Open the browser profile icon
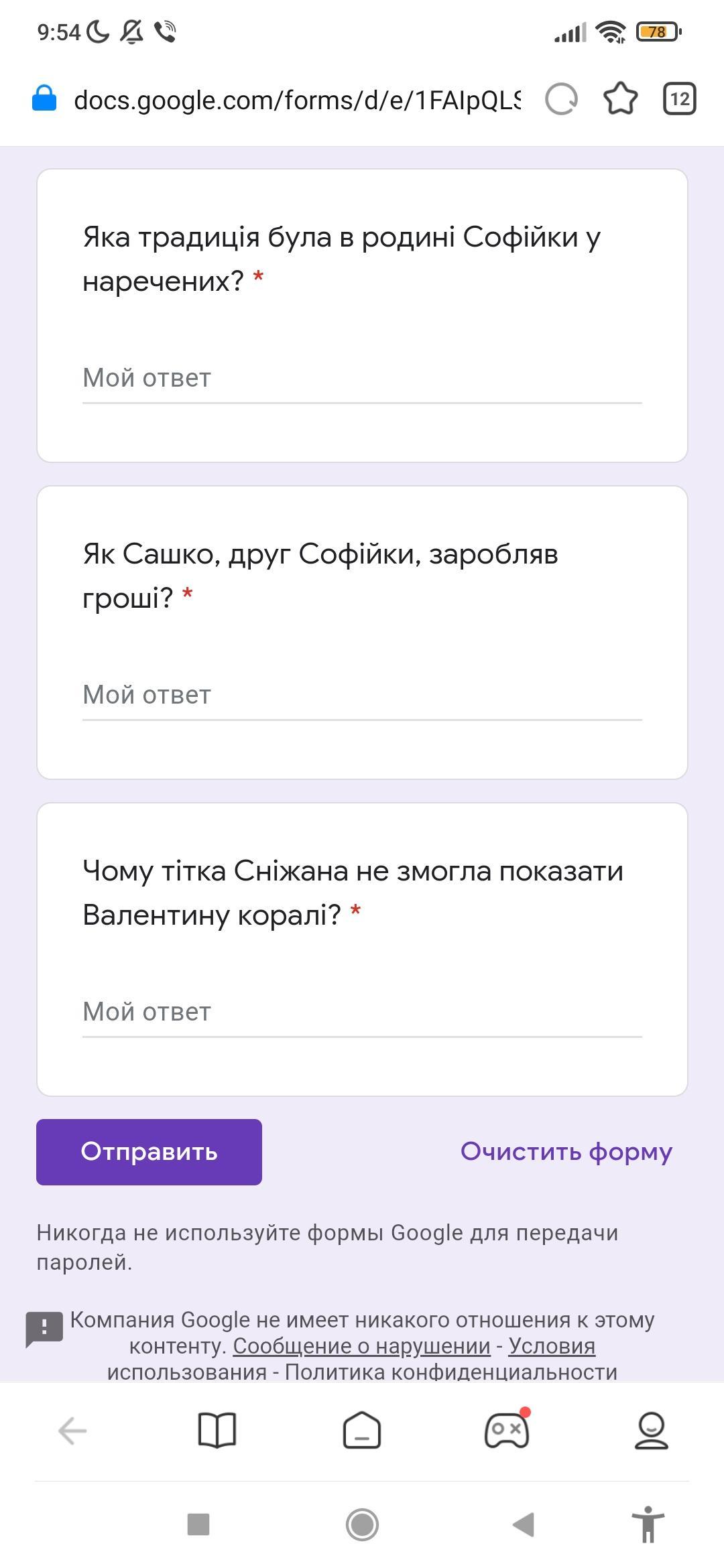Image resolution: width=724 pixels, height=1568 pixels. 652,1431
